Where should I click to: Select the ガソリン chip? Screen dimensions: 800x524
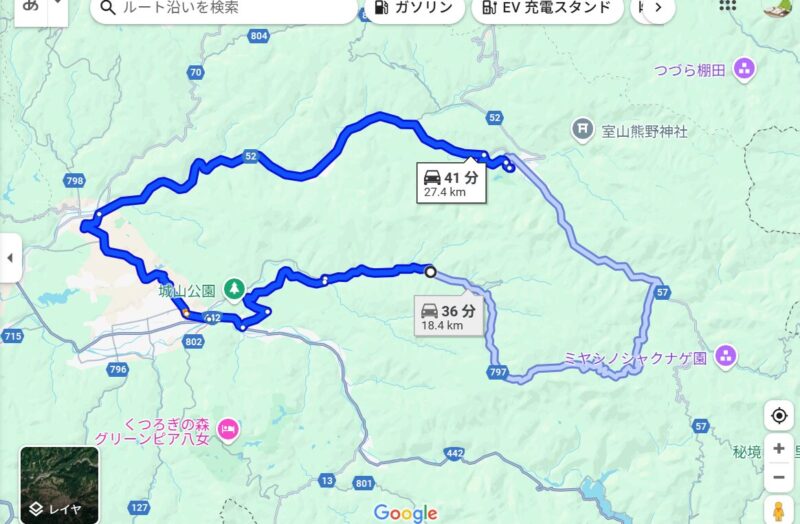(x=412, y=8)
